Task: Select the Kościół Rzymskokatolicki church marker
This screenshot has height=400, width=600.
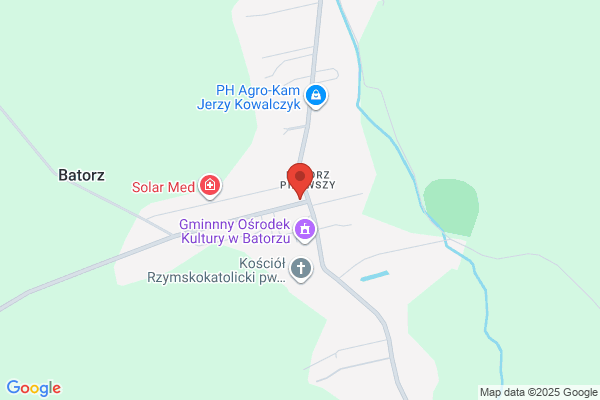Action: point(301,269)
